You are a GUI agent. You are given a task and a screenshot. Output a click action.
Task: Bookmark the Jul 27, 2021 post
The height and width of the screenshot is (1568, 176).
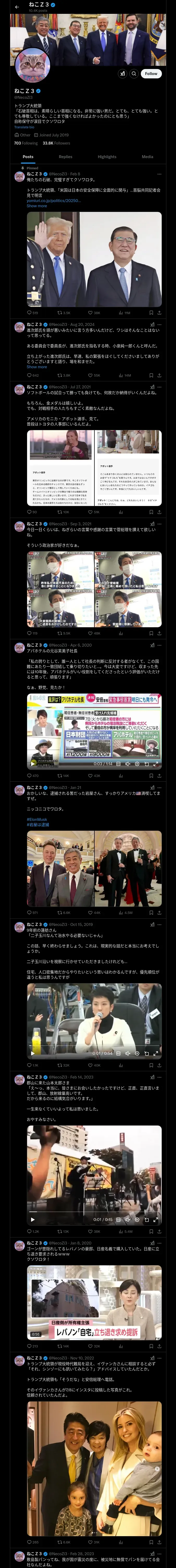(150, 512)
